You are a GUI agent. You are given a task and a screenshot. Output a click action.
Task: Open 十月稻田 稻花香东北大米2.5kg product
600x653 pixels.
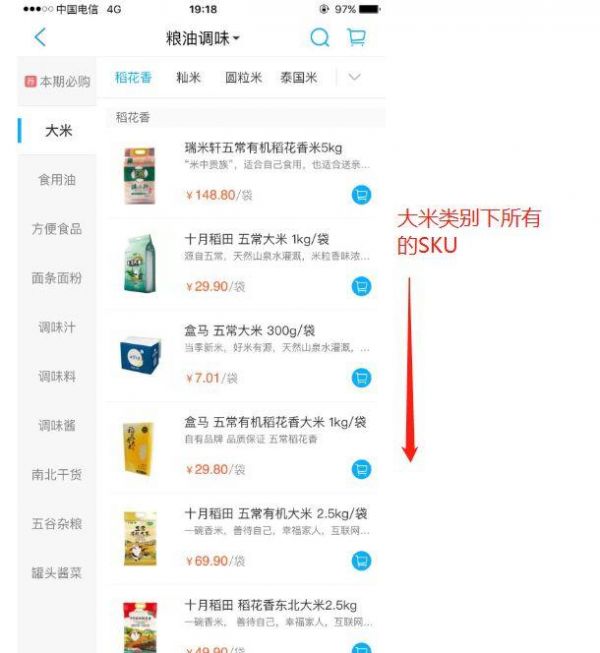(270, 606)
